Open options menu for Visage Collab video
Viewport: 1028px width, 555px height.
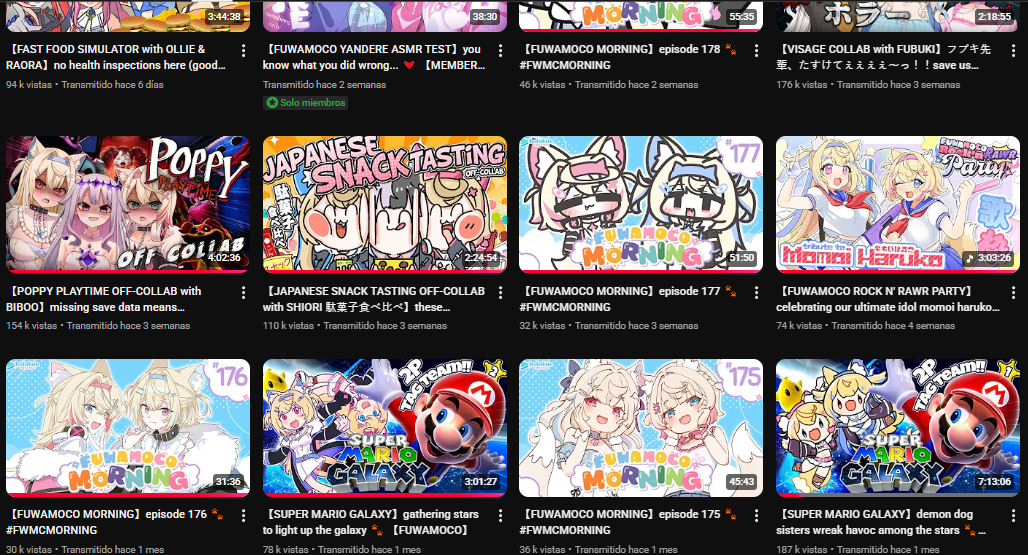click(1012, 50)
